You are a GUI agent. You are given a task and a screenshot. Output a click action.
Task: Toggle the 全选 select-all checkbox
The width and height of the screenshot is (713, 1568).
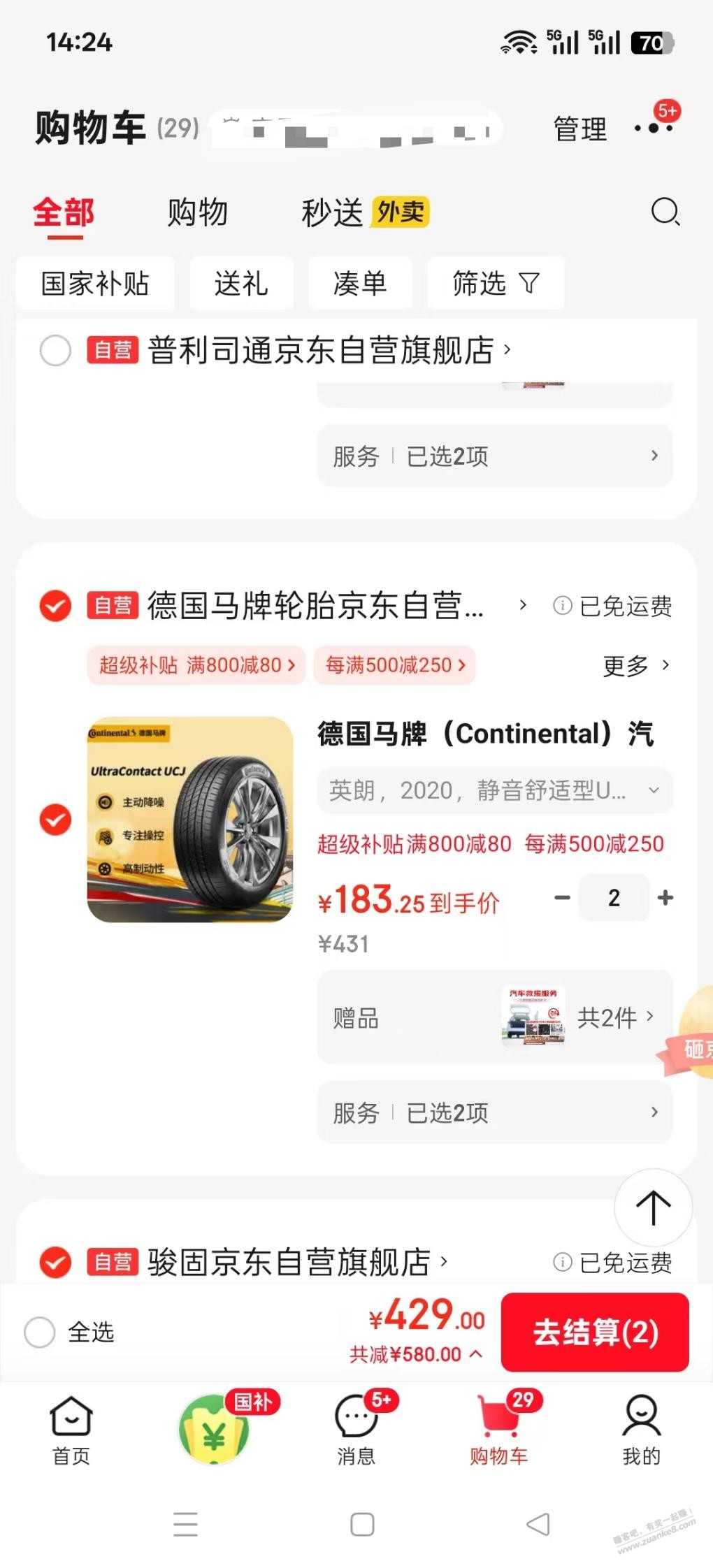40,1333
